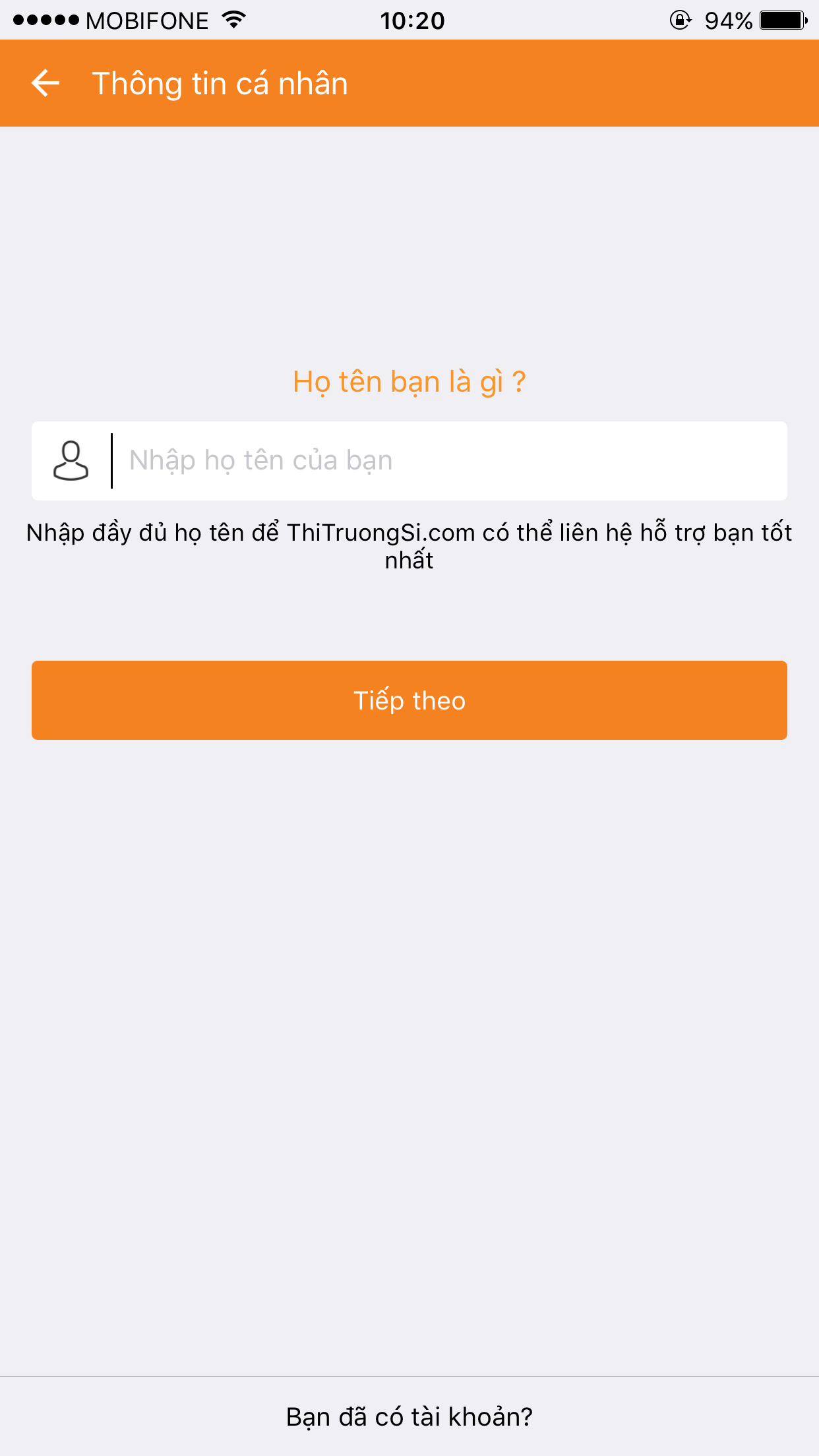Focus the 'Nhập họ tên của bạn' field
The image size is (819, 1456).
[x=448, y=461]
